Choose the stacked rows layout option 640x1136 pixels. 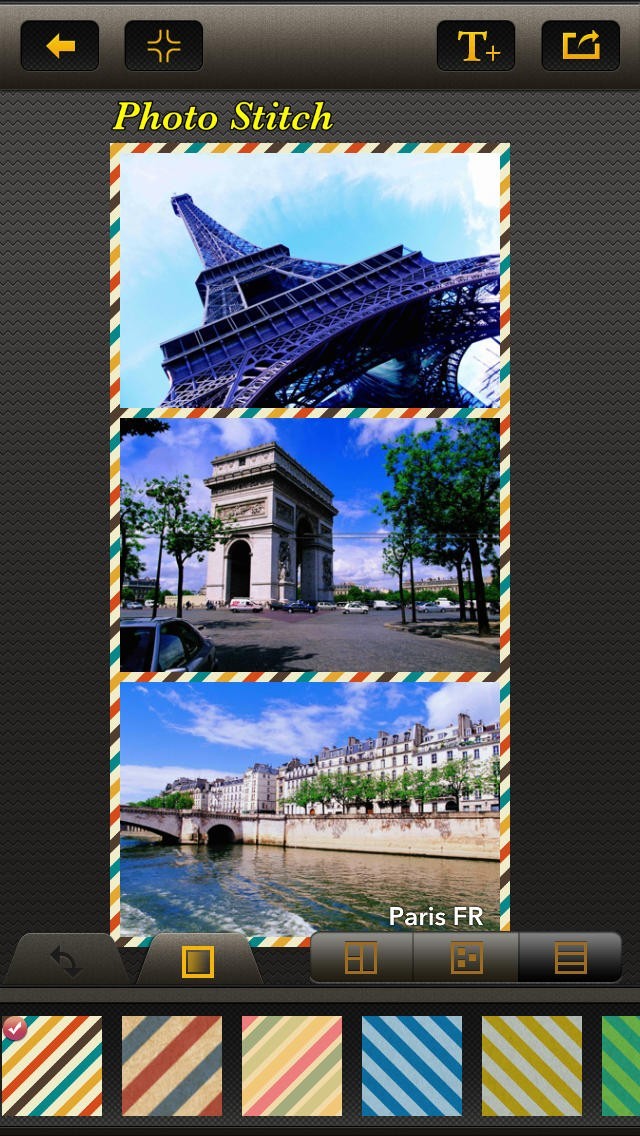pyautogui.click(x=570, y=958)
